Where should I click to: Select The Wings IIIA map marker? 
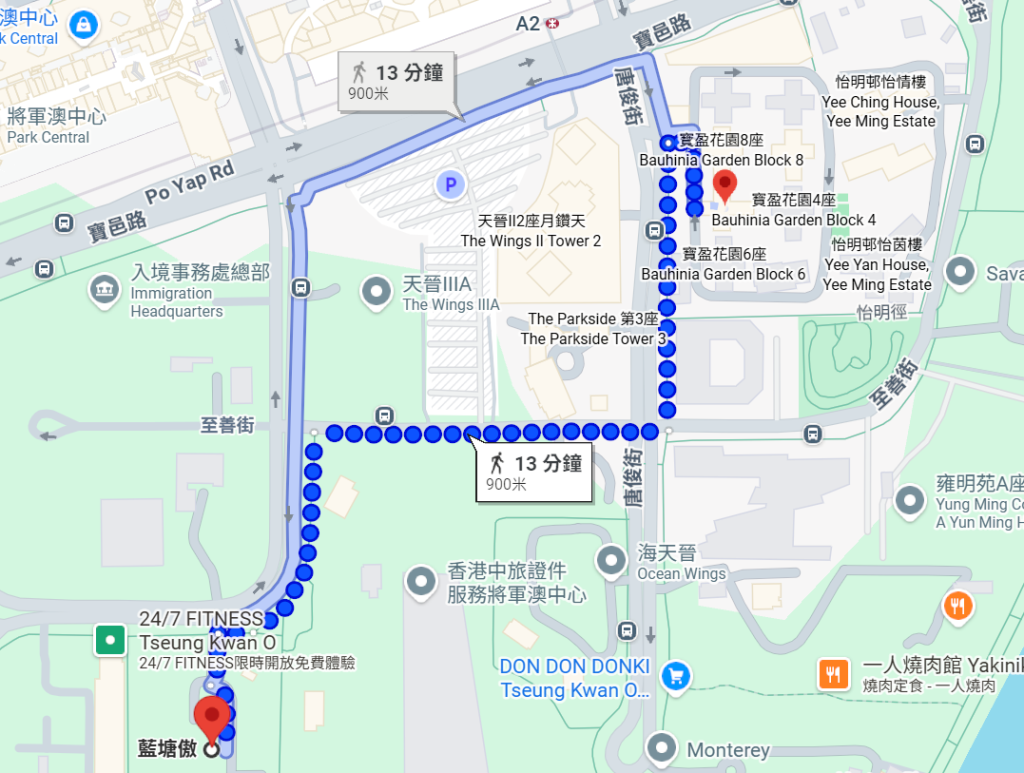(x=377, y=291)
